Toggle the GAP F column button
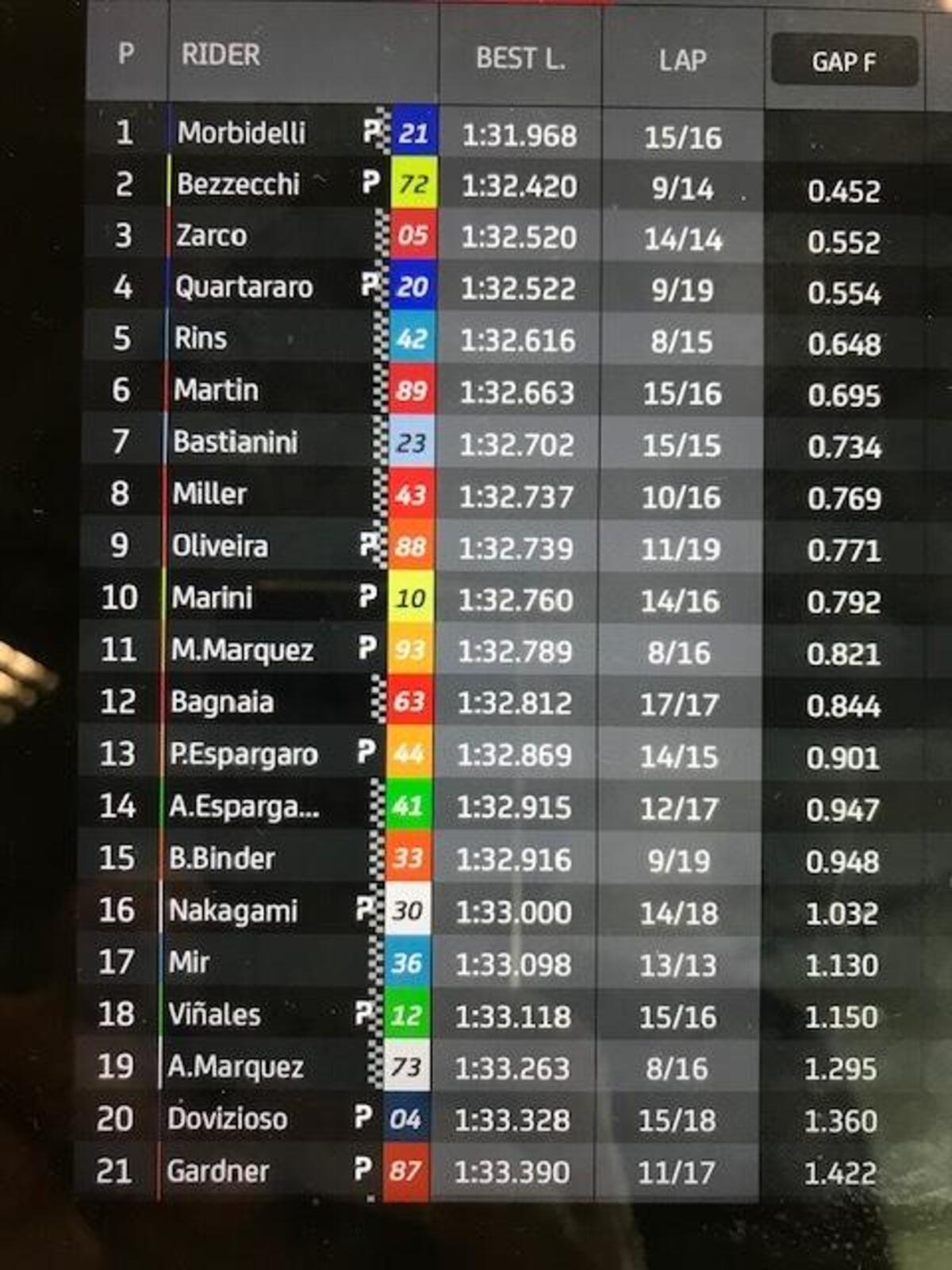 pos(843,61)
